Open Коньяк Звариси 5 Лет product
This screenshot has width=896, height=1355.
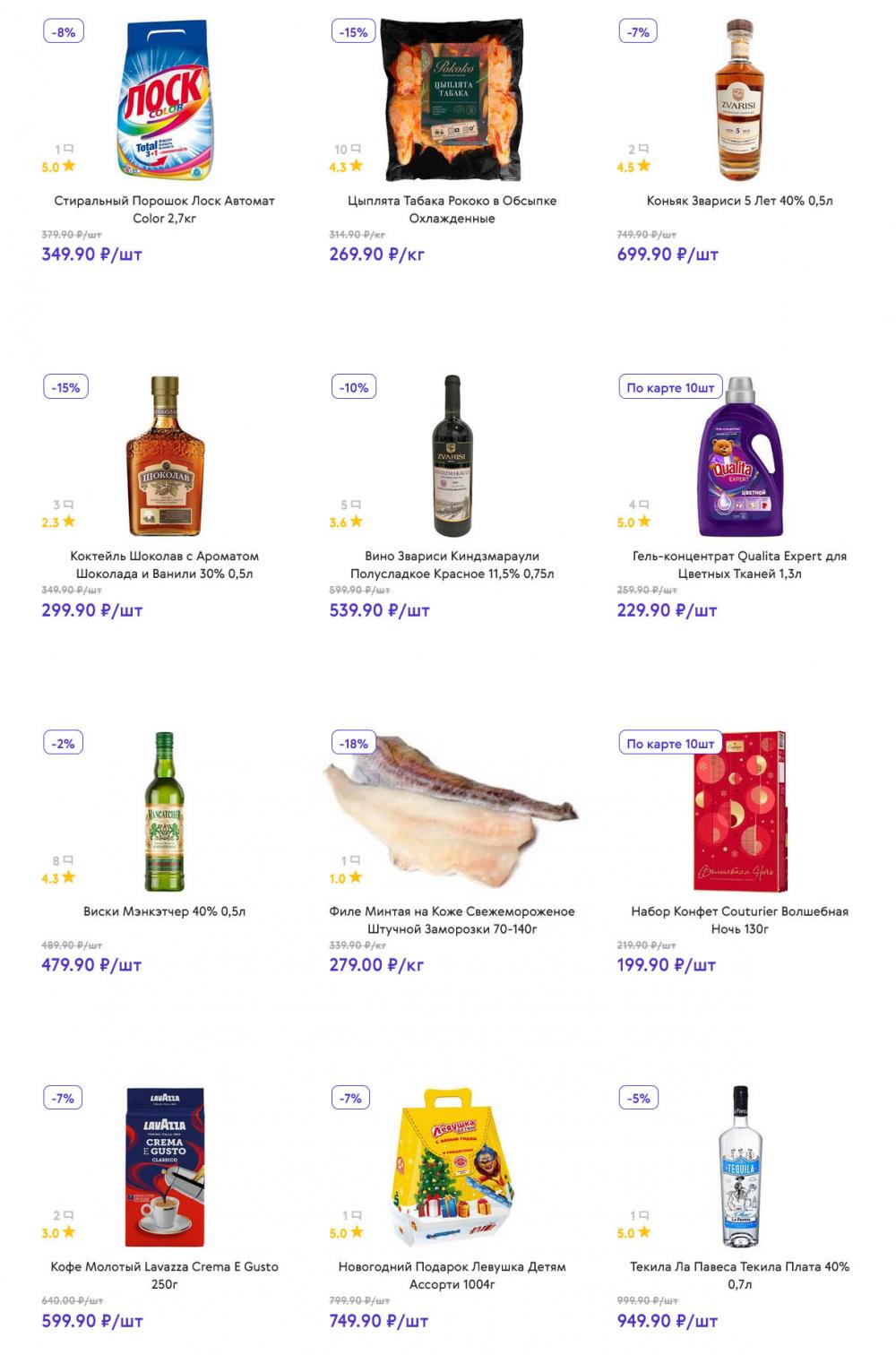pyautogui.click(x=739, y=201)
